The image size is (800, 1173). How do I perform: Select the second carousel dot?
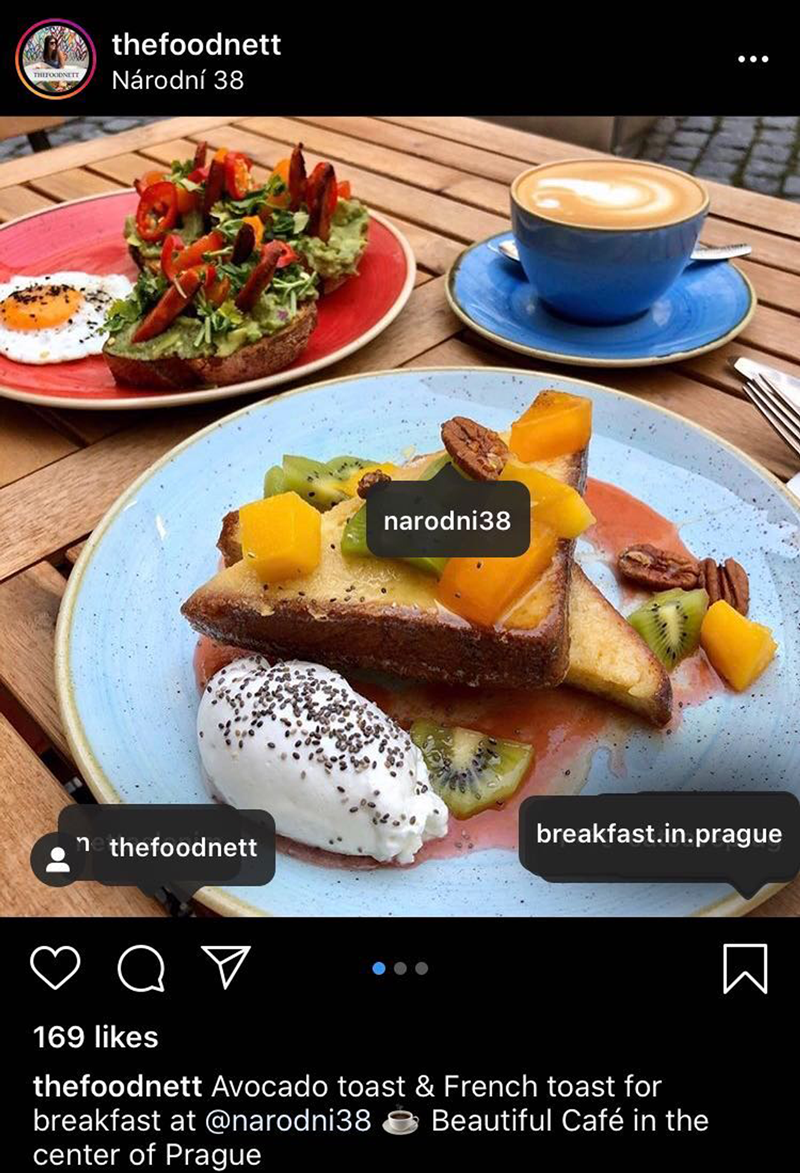coord(398,966)
